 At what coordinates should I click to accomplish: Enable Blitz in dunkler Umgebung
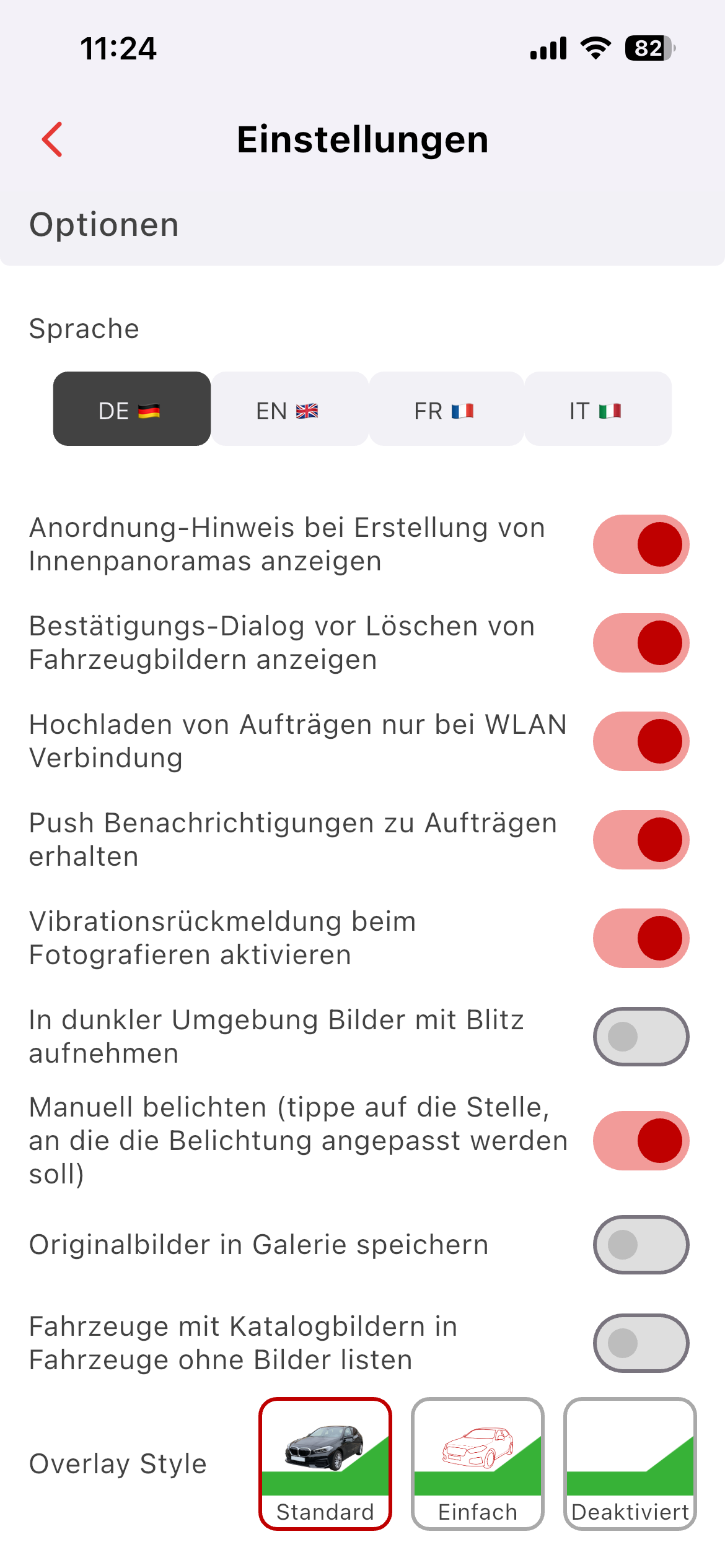point(641,1037)
